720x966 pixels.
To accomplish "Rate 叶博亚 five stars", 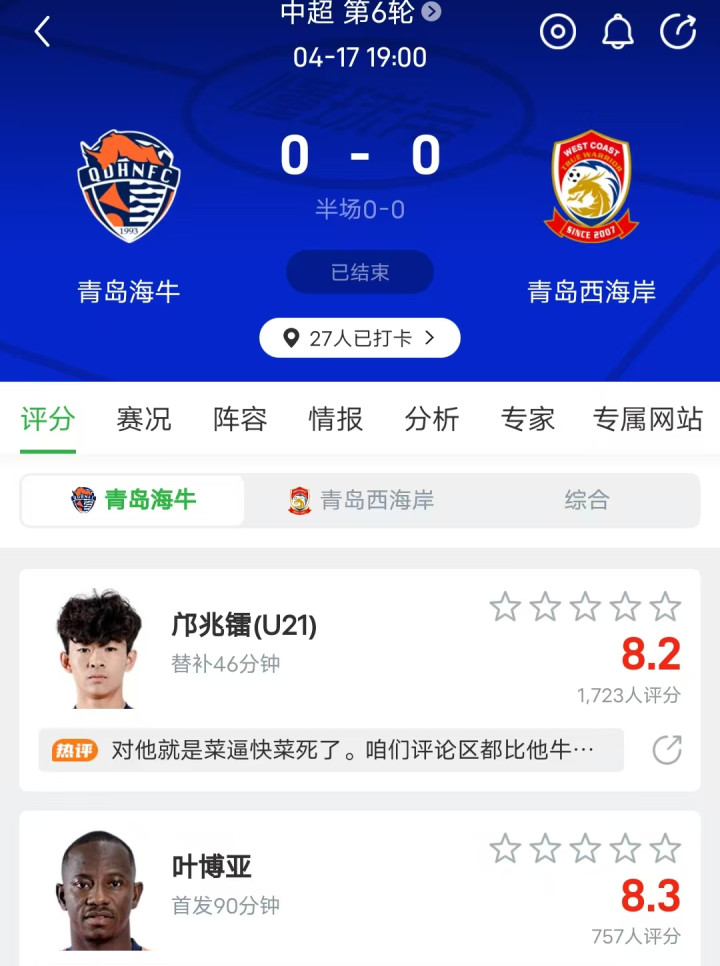I will [665, 849].
